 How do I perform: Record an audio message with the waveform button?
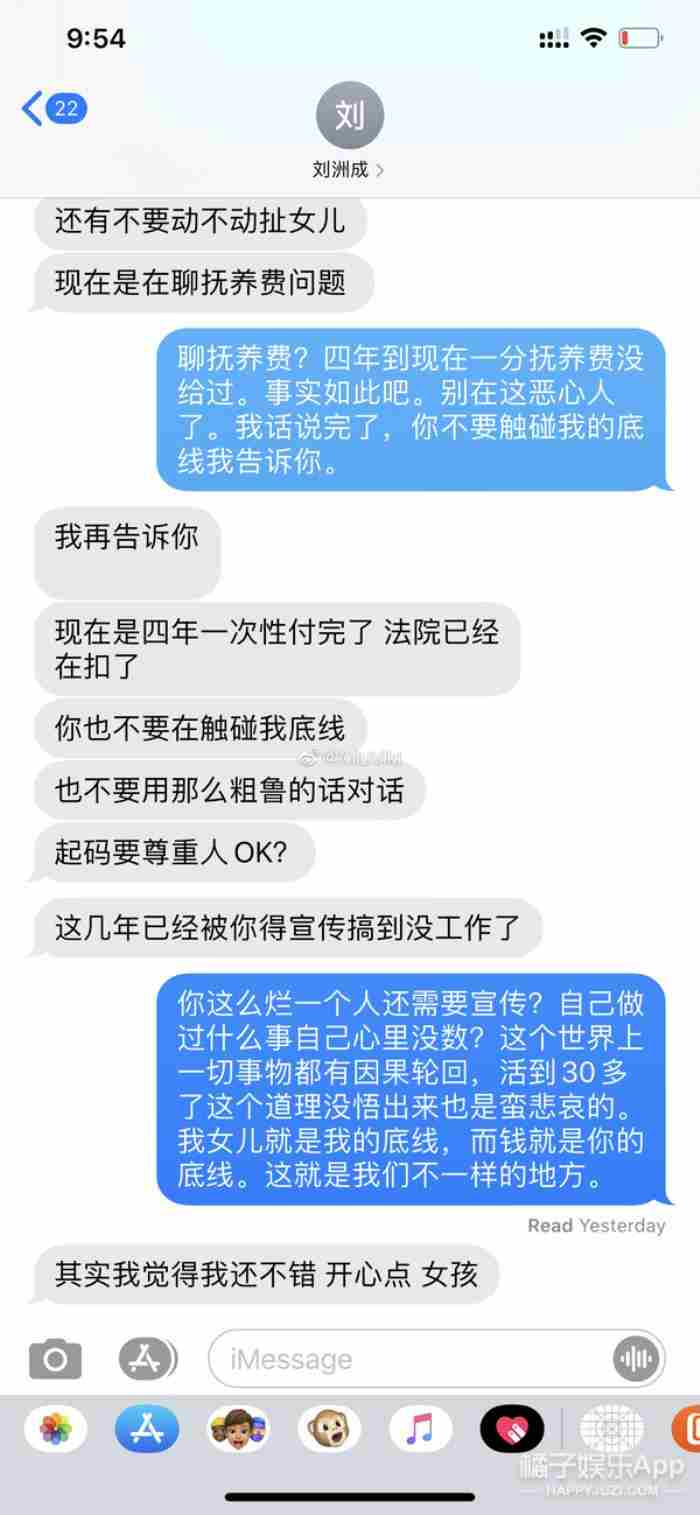[x=636, y=1359]
